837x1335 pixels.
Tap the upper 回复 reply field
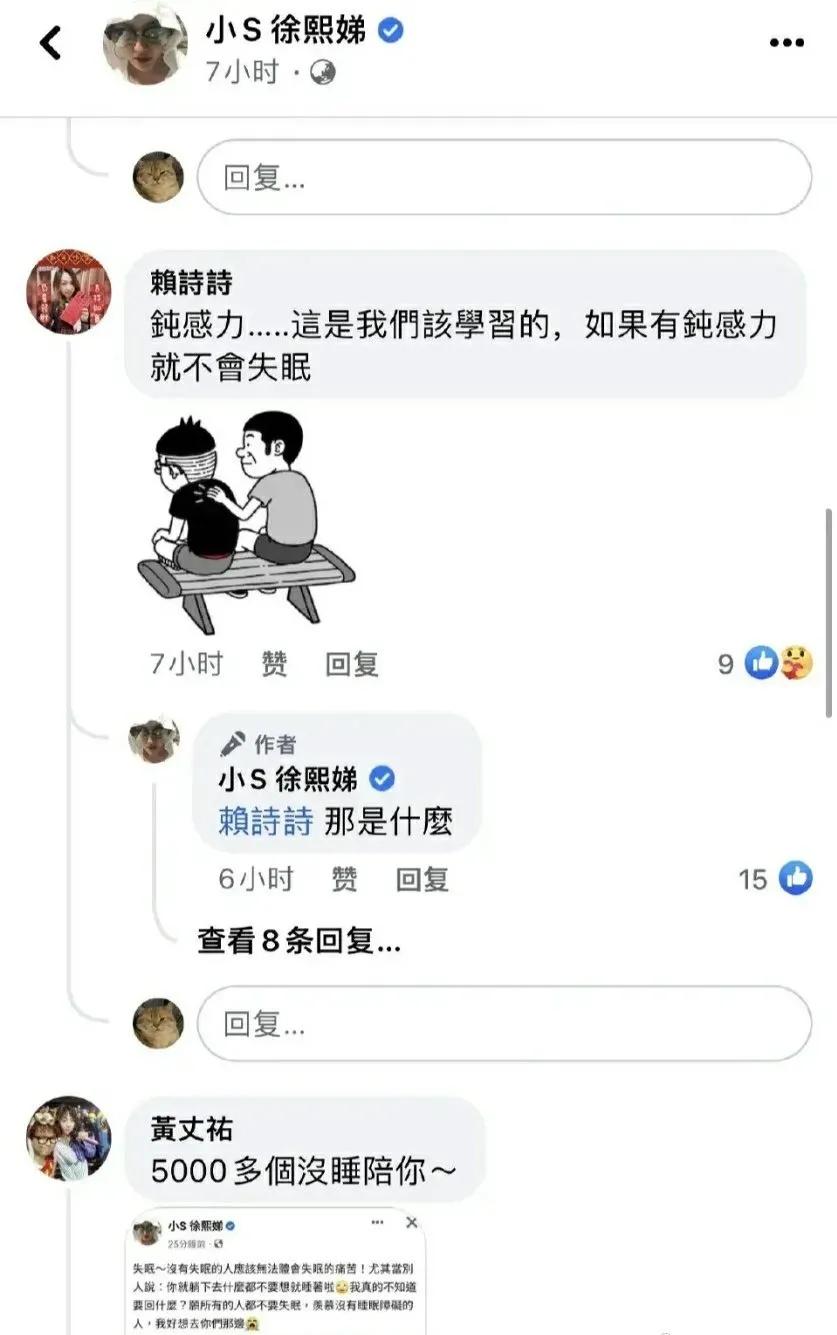[x=504, y=178]
